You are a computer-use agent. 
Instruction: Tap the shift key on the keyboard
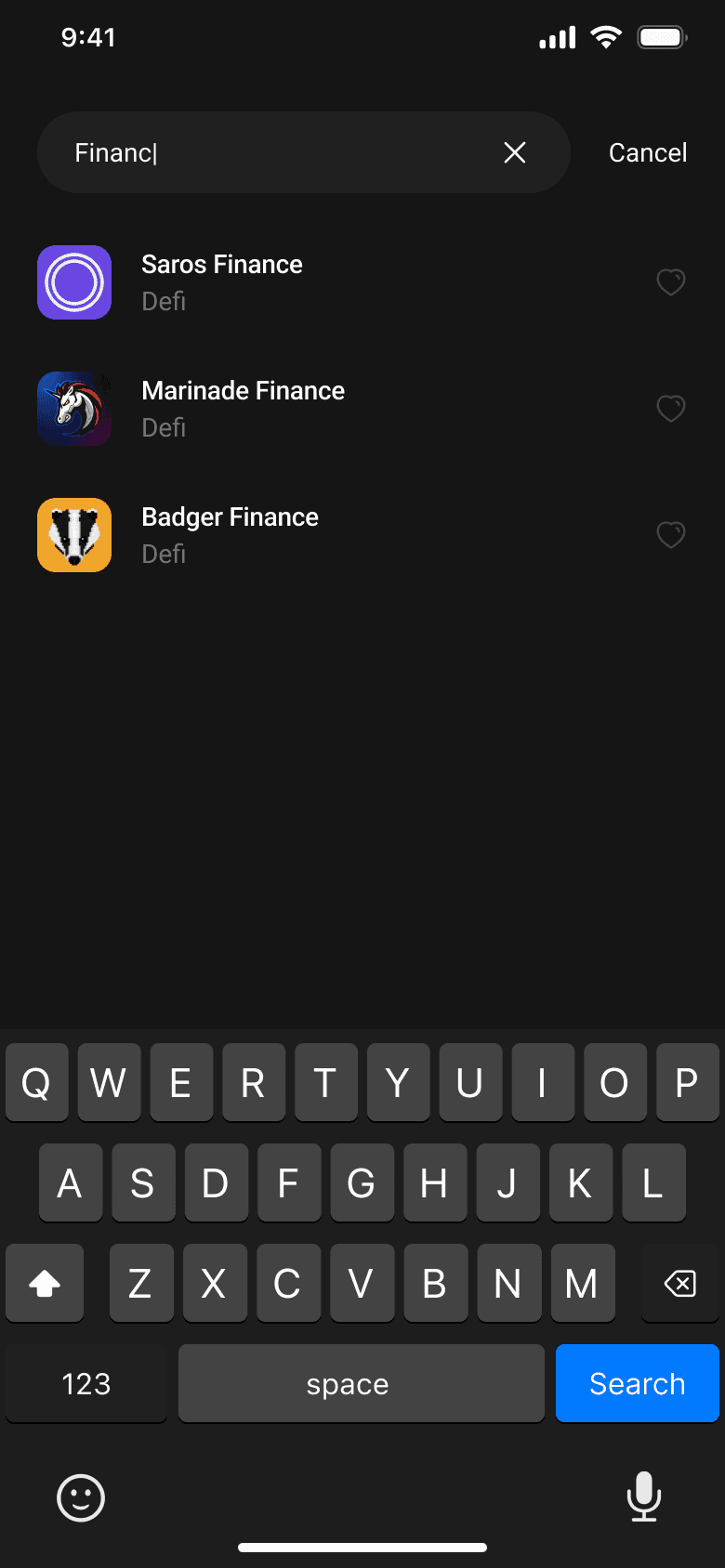[44, 1283]
